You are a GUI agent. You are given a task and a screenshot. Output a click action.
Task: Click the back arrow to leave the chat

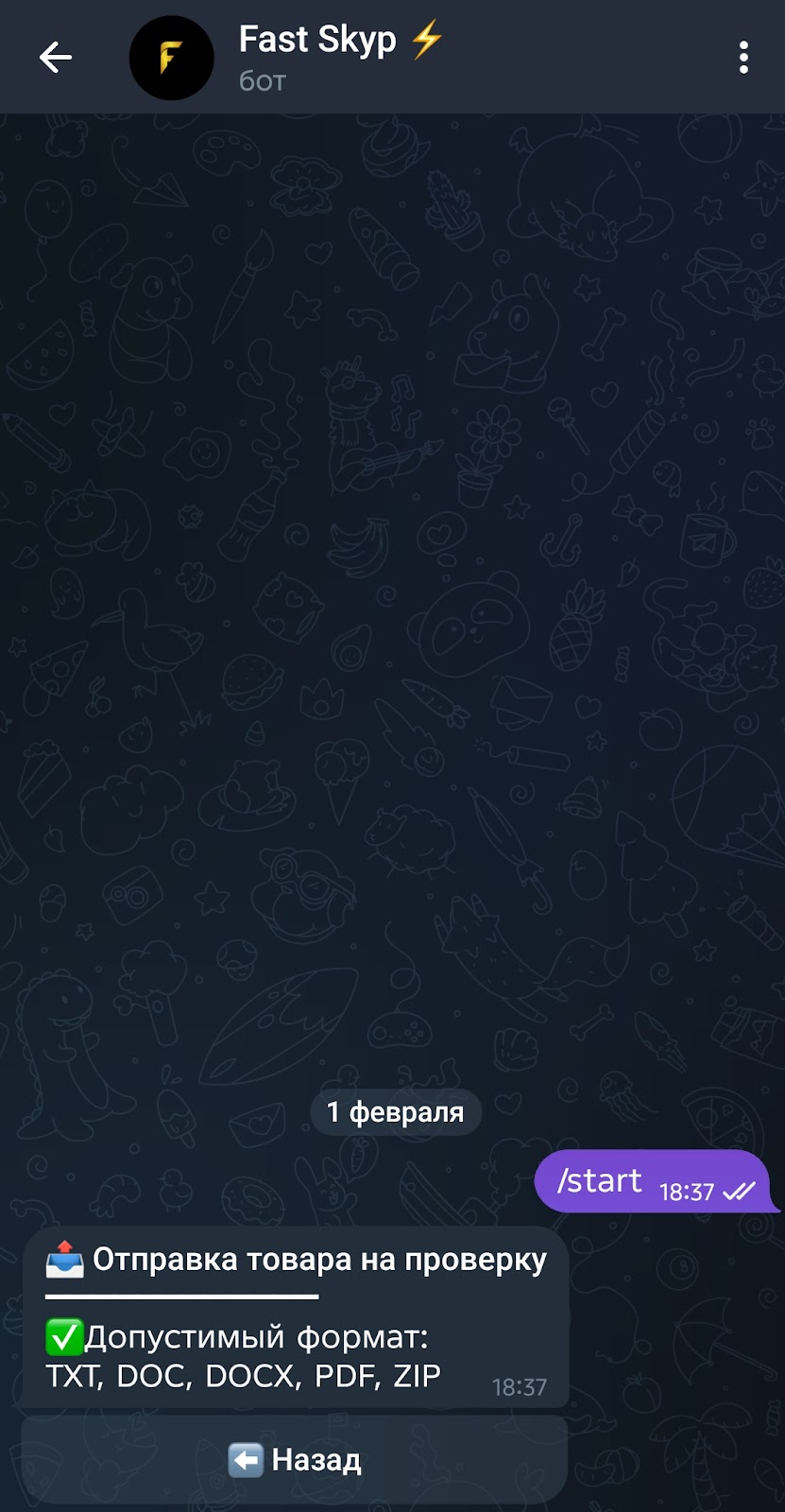(56, 57)
